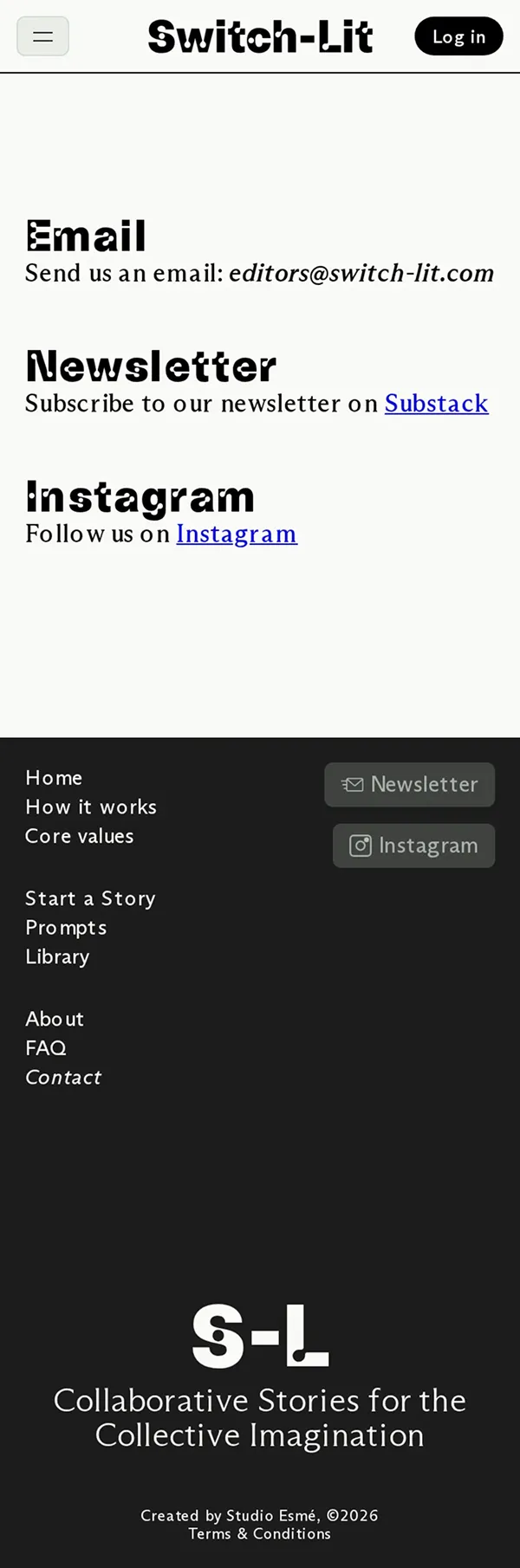
Task: Tap the footer Instagram button
Action: click(x=413, y=846)
